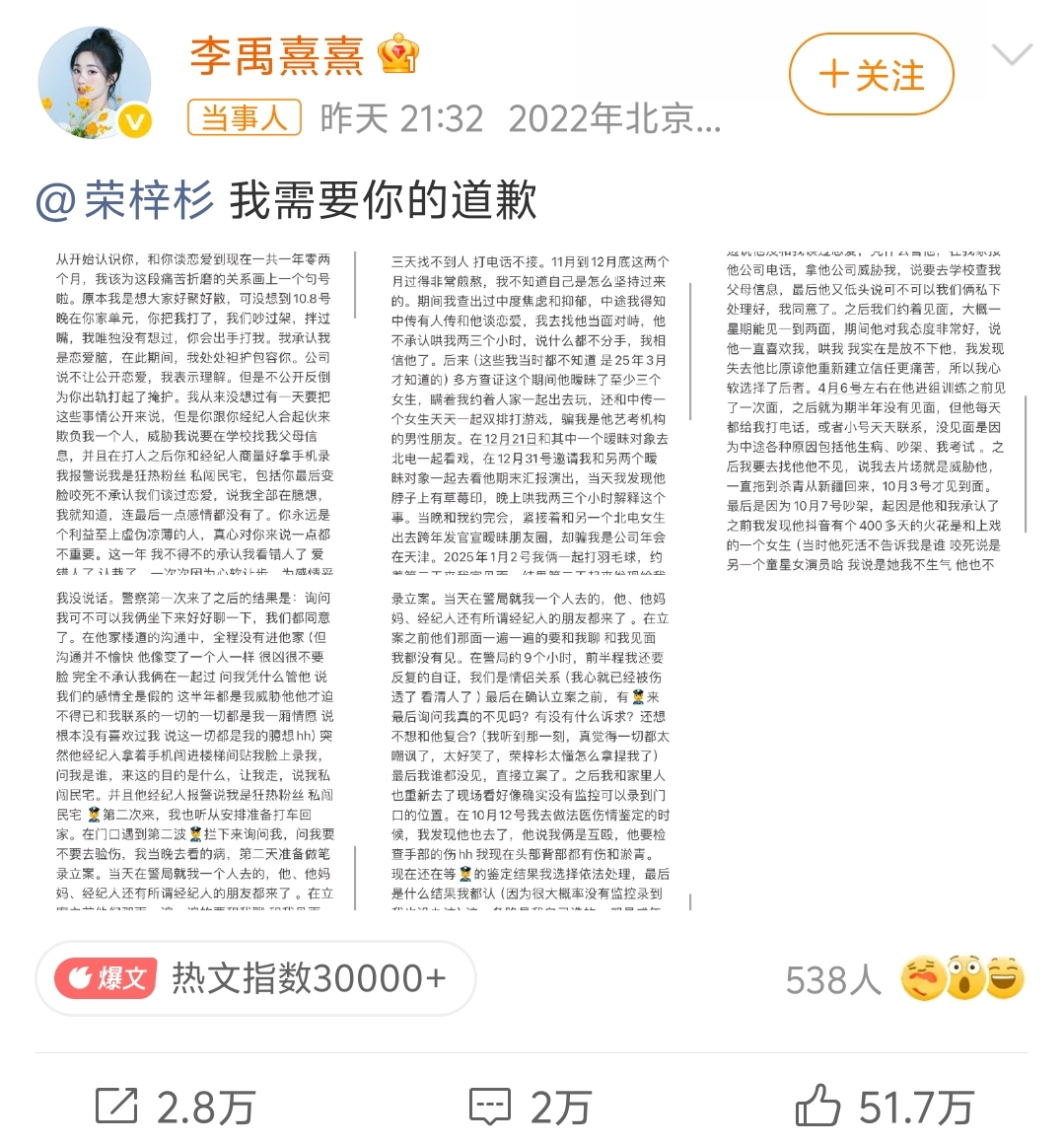Viewport: 1064px width, 1145px height.
Task: Collapse the post using the top-right chevron
Action: (x=1013, y=56)
